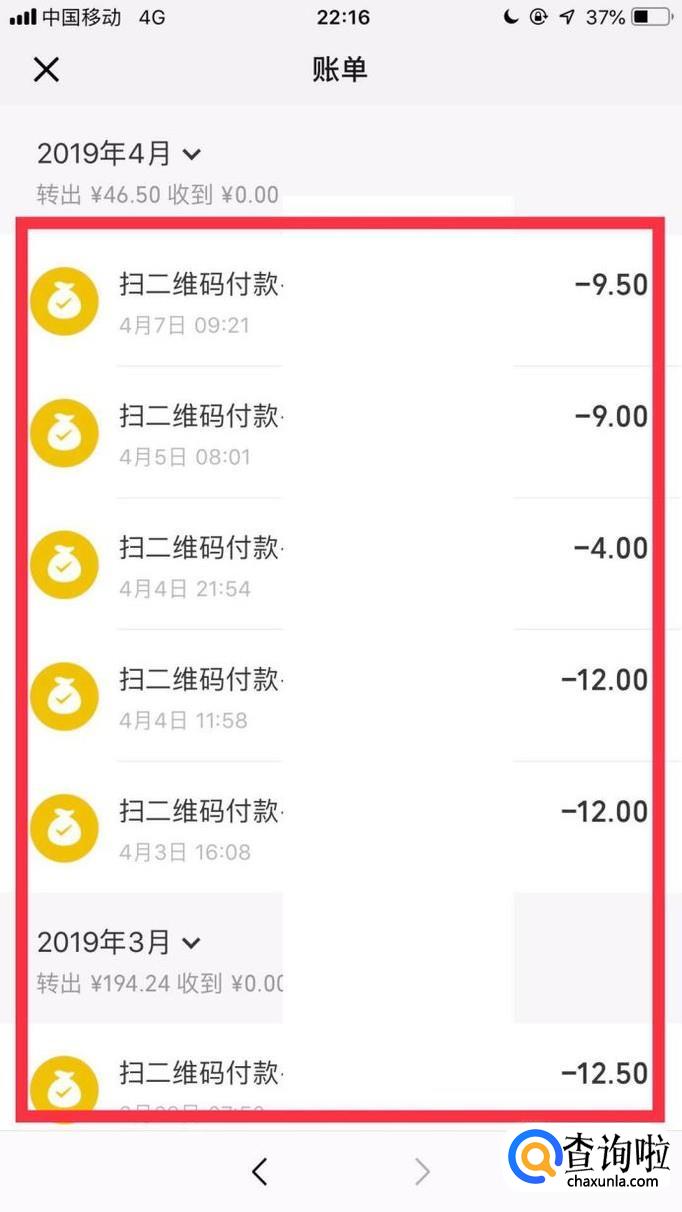This screenshot has height=1212, width=682.
Task: Expand the 2019年4月 month picker
Action: 119,154
